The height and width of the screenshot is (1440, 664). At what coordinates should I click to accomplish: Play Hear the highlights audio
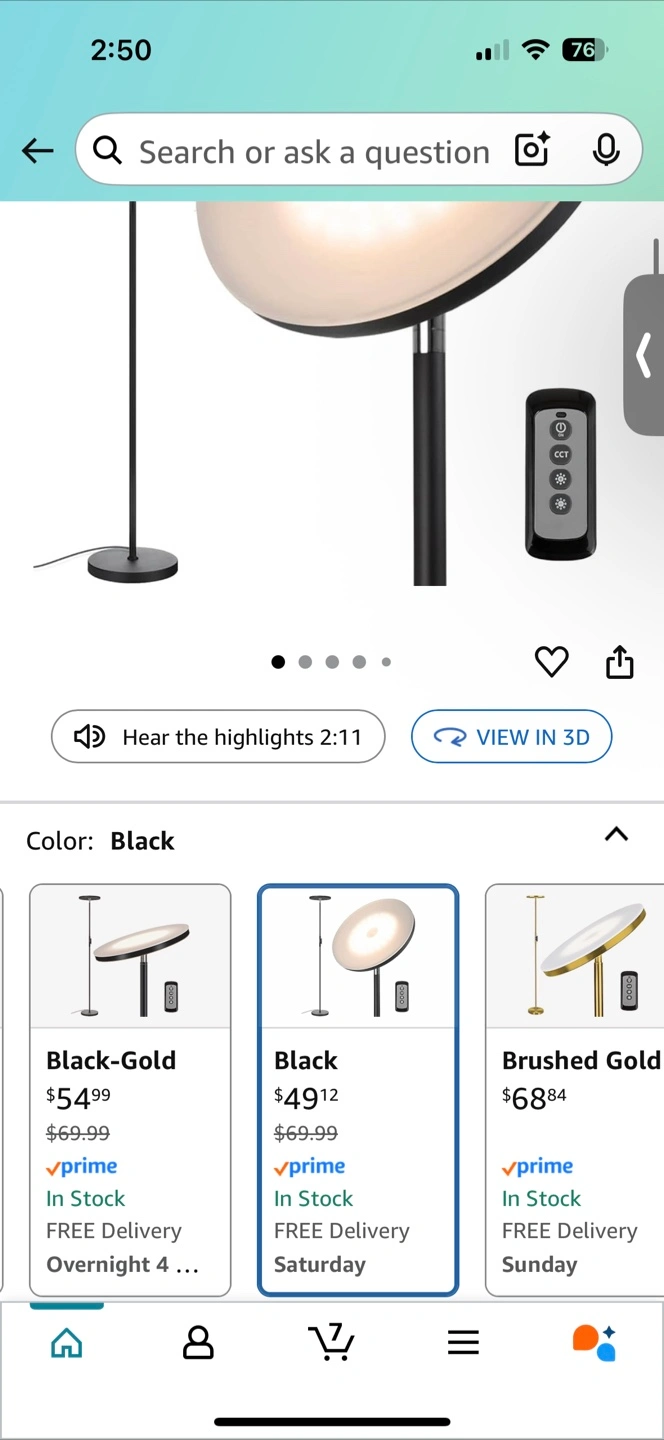(x=218, y=737)
